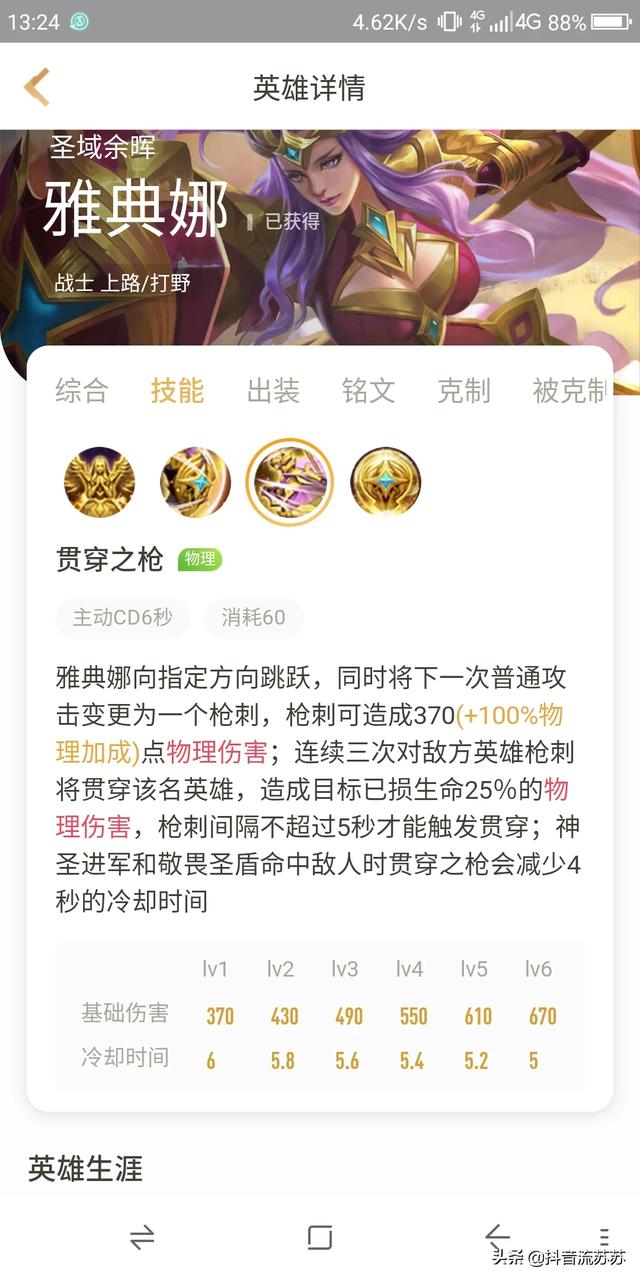Select the first passive skill icon
640x1280 pixels.
[x=99, y=483]
